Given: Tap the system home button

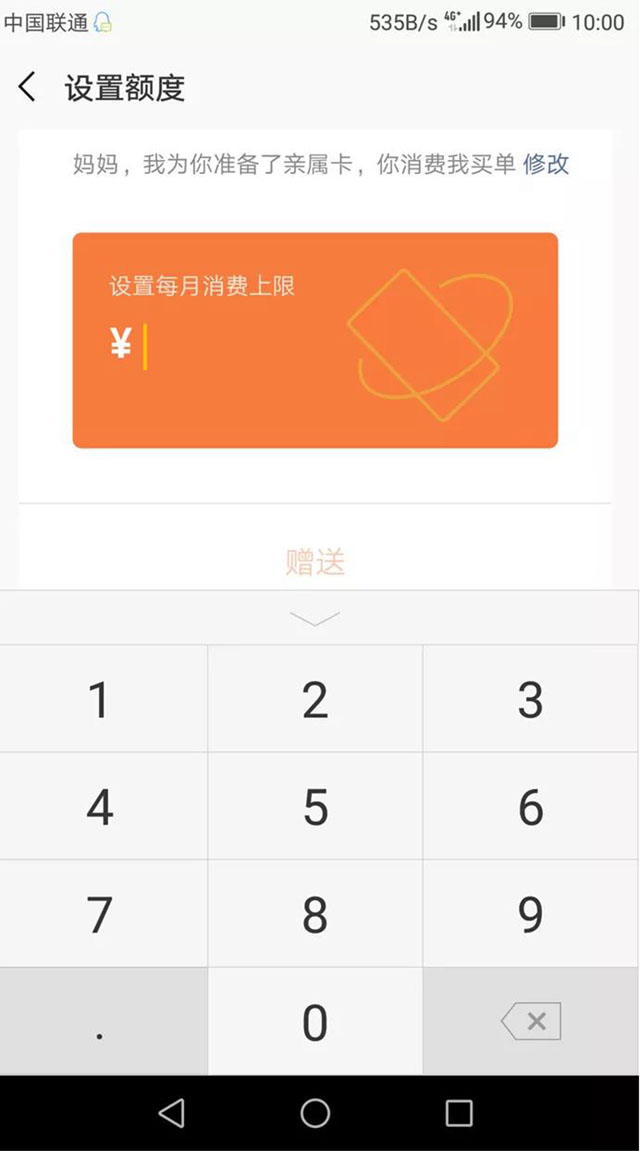Looking at the screenshot, I should pos(315,1112).
